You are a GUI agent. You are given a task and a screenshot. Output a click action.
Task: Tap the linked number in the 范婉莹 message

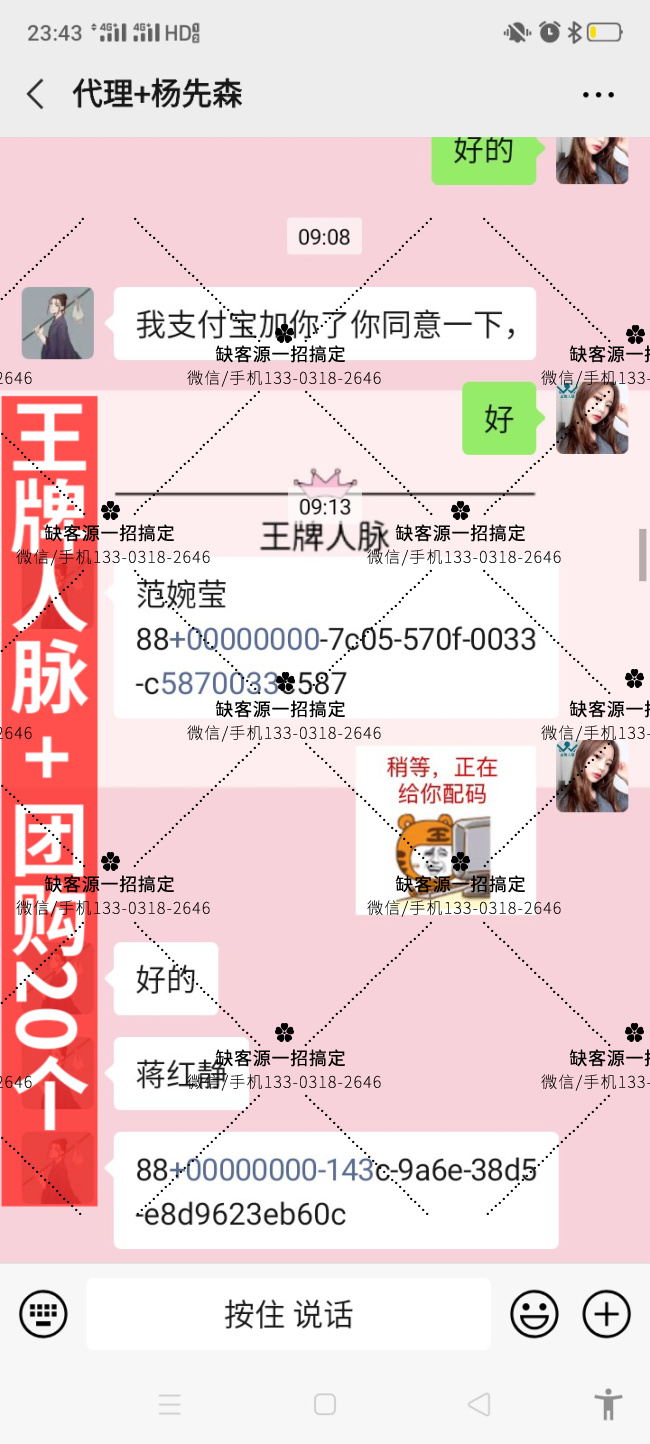[x=245, y=639]
